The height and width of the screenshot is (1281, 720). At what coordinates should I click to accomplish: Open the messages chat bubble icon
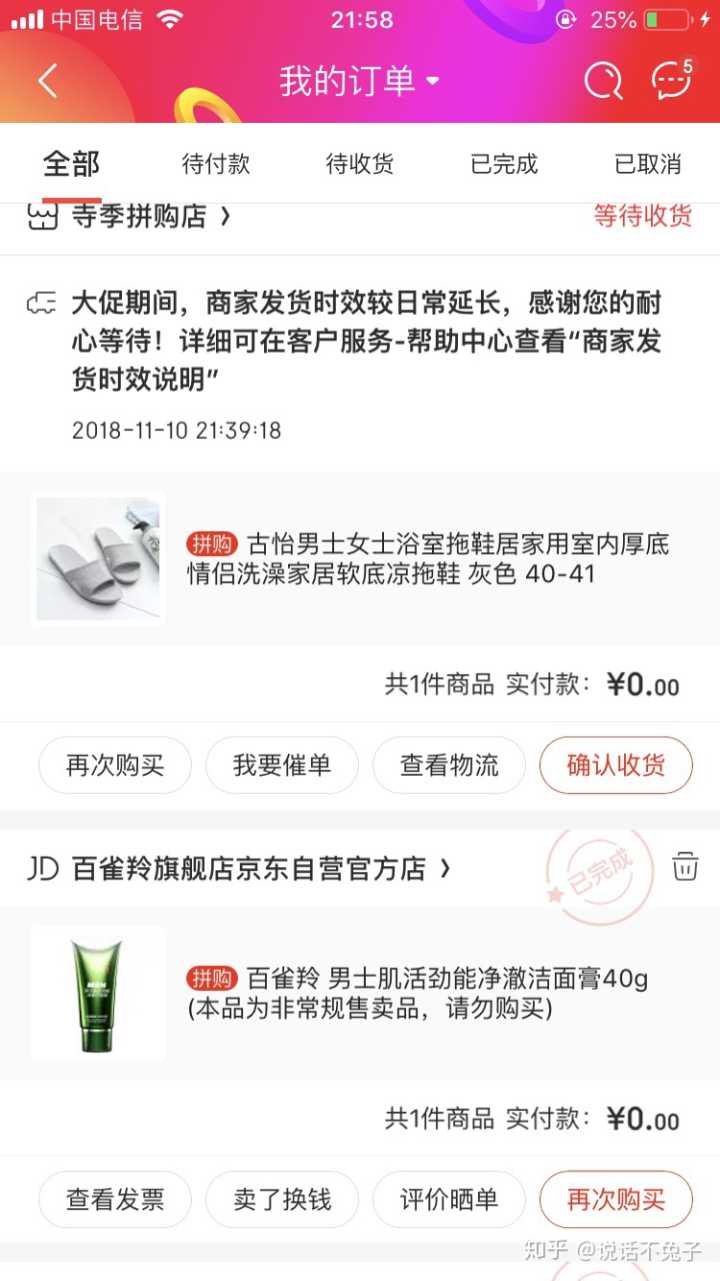[x=672, y=81]
